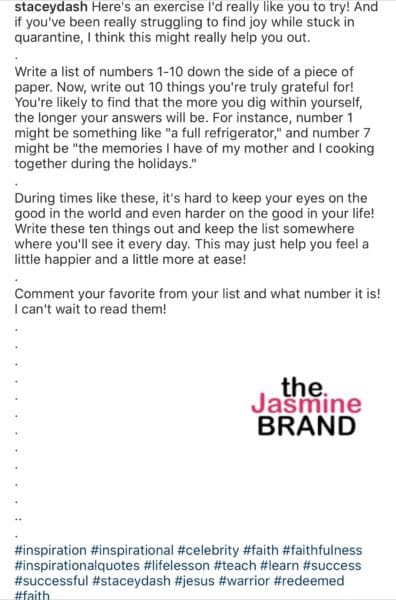The width and height of the screenshot is (396, 600).
Task: Open the #jesus hashtag
Action: [x=194, y=581]
